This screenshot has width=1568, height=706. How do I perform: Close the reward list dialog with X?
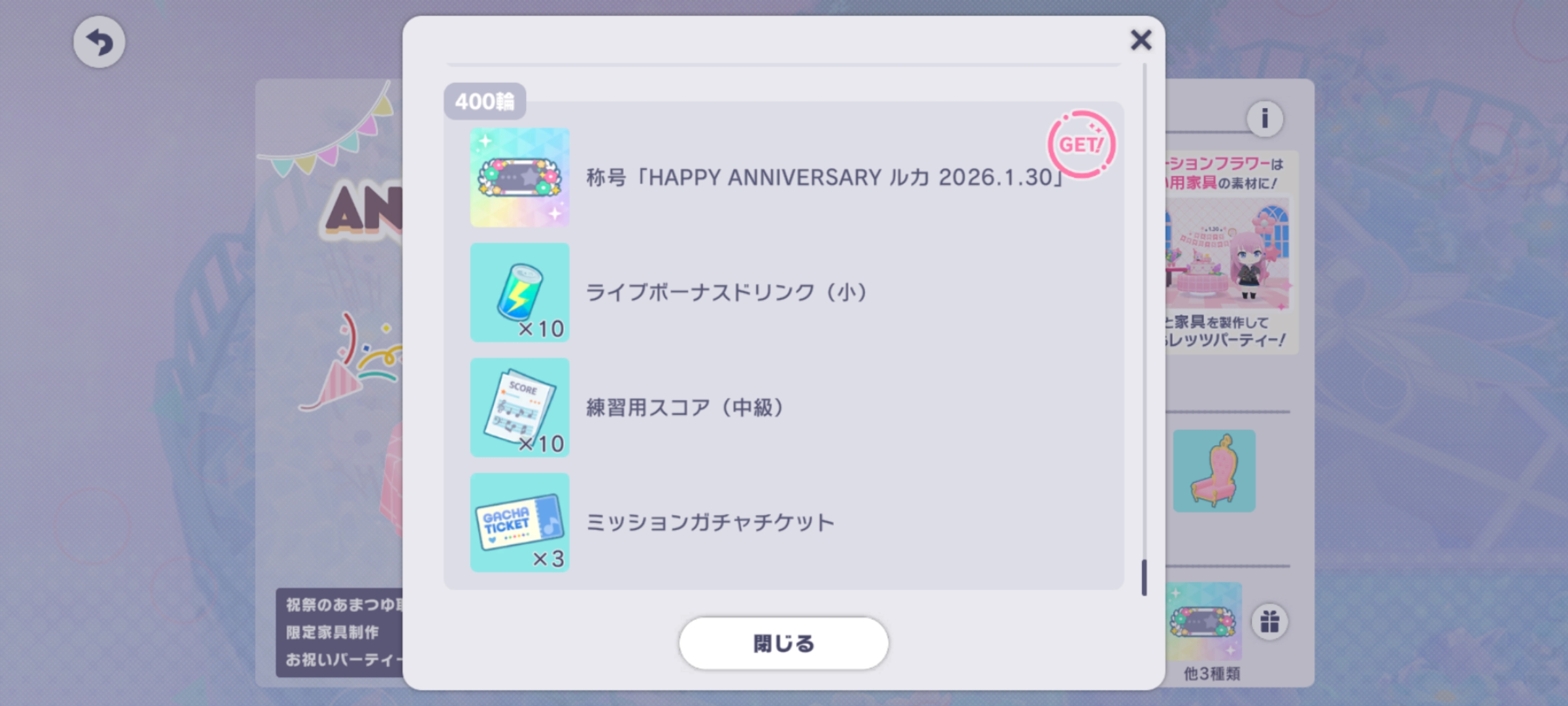(1141, 40)
